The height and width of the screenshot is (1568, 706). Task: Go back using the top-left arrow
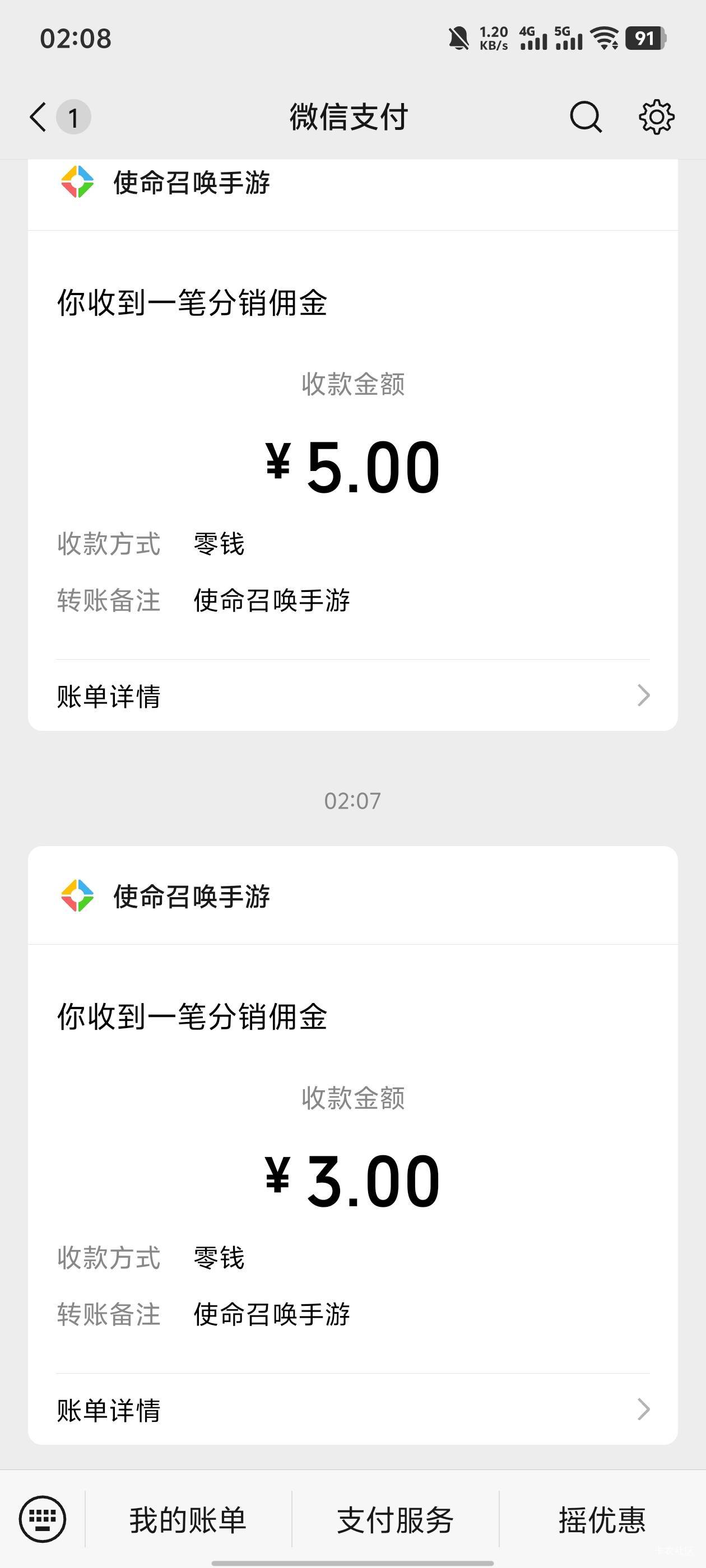point(38,116)
